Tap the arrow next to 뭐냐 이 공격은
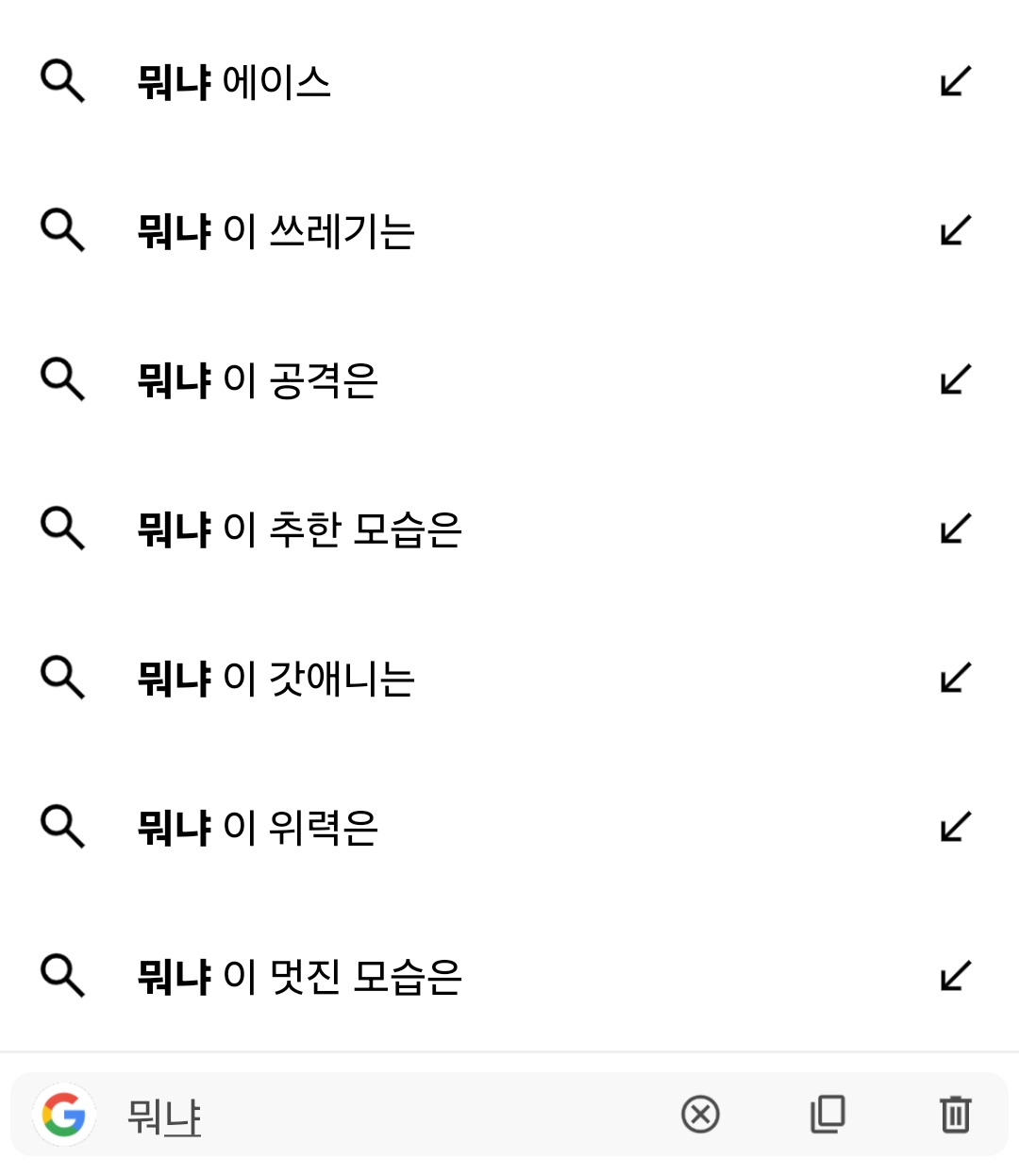Screen dimensions: 1019x1176 pos(955,380)
